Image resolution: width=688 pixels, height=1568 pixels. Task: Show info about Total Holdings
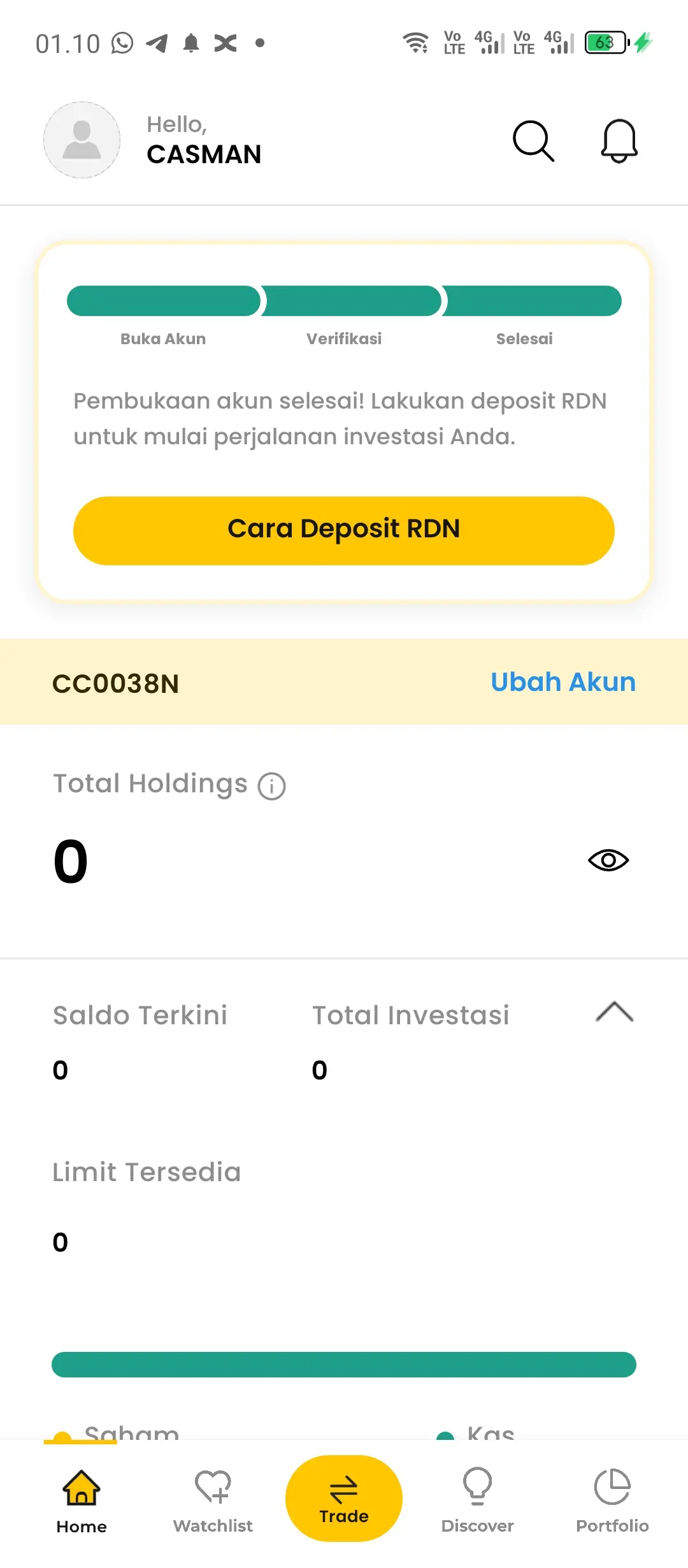[x=271, y=786]
